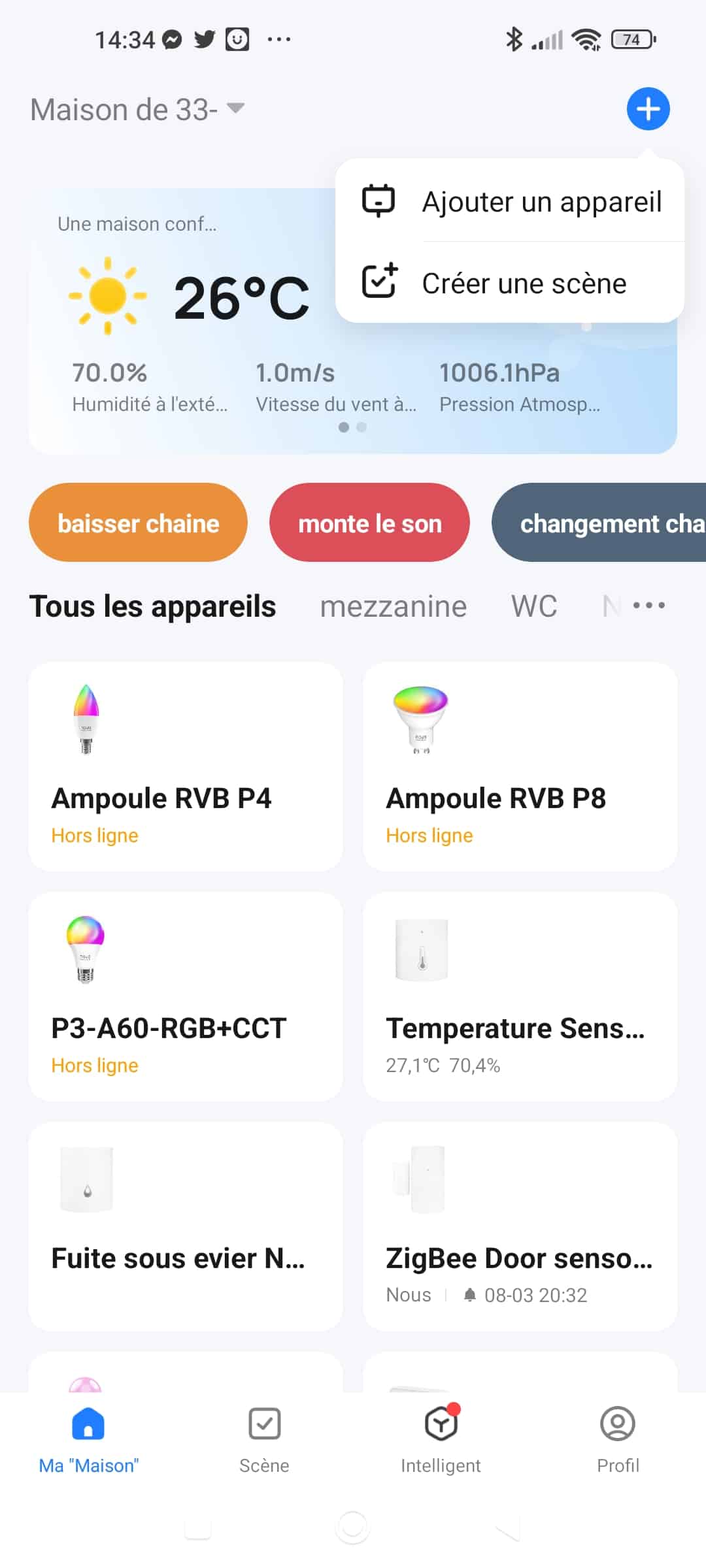Image resolution: width=706 pixels, height=1568 pixels.
Task: Open the Fuite sous evier device card
Action: [186, 1226]
